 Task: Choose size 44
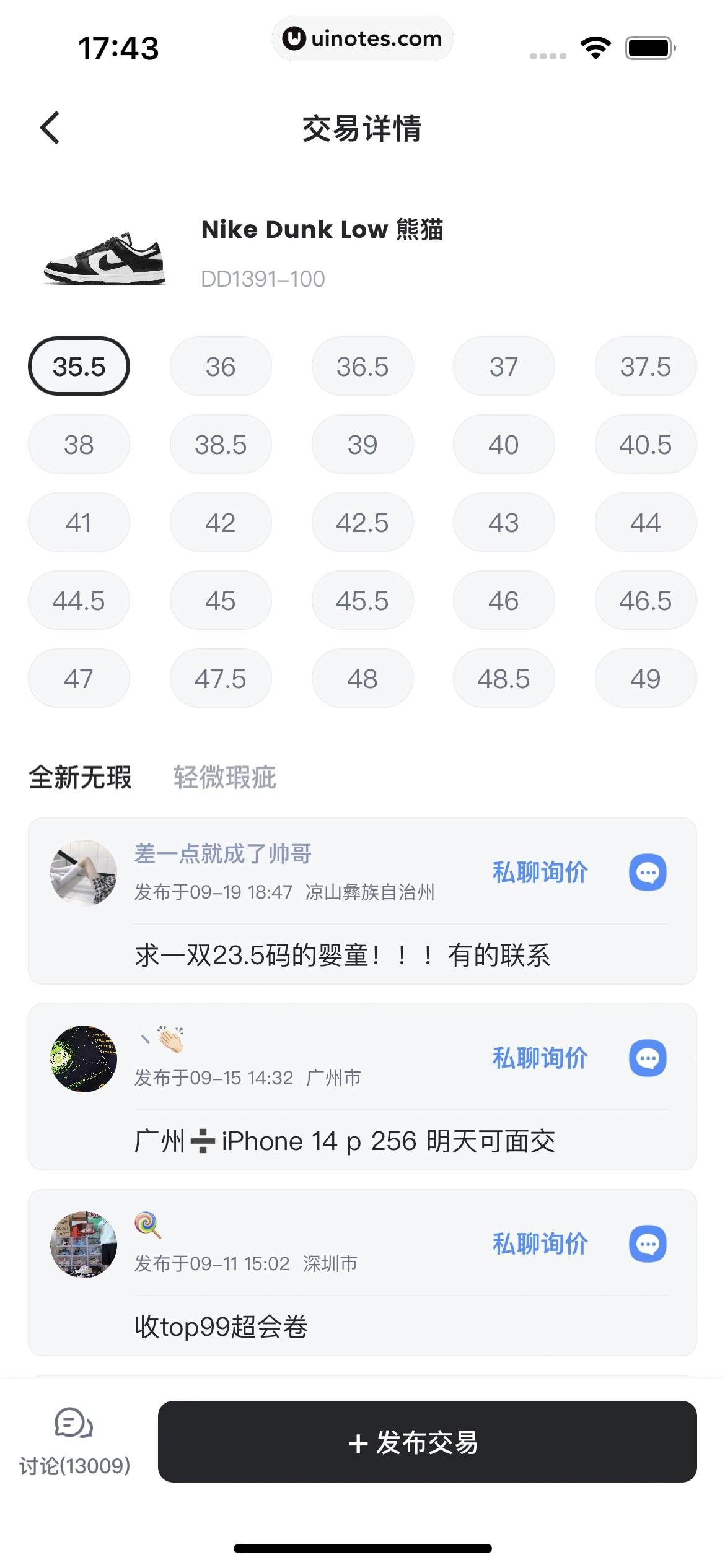pos(645,523)
